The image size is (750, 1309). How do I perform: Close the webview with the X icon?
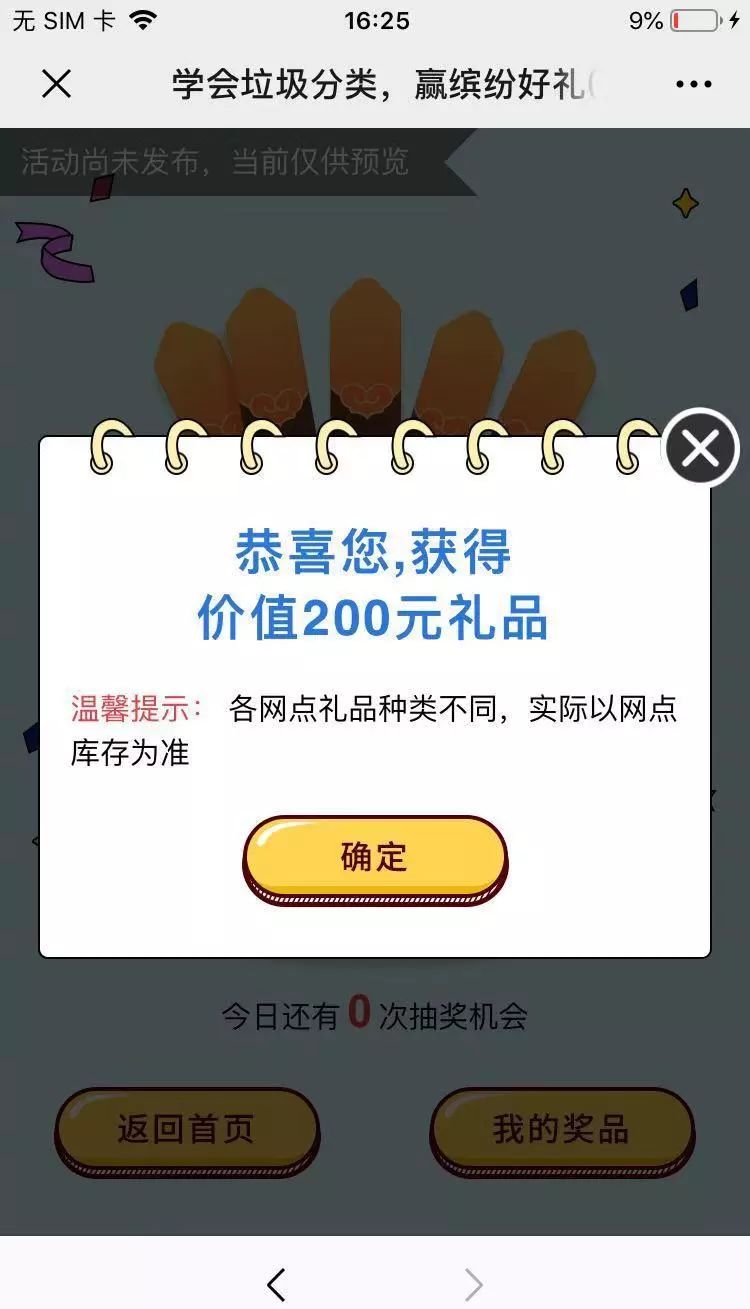pyautogui.click(x=57, y=85)
